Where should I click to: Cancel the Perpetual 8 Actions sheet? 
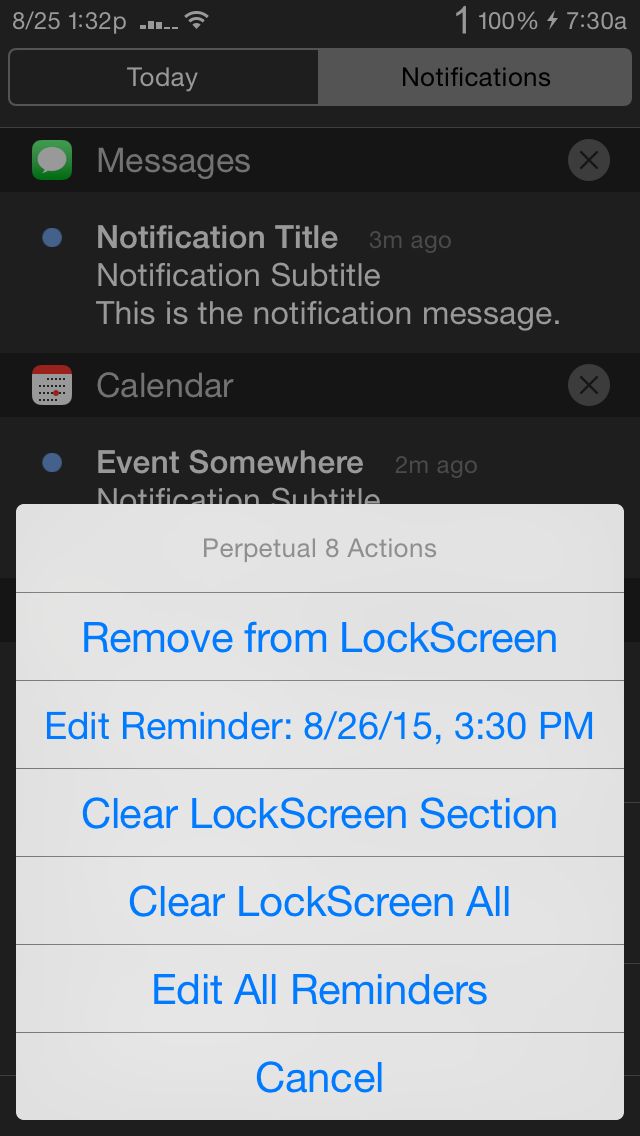(319, 1077)
